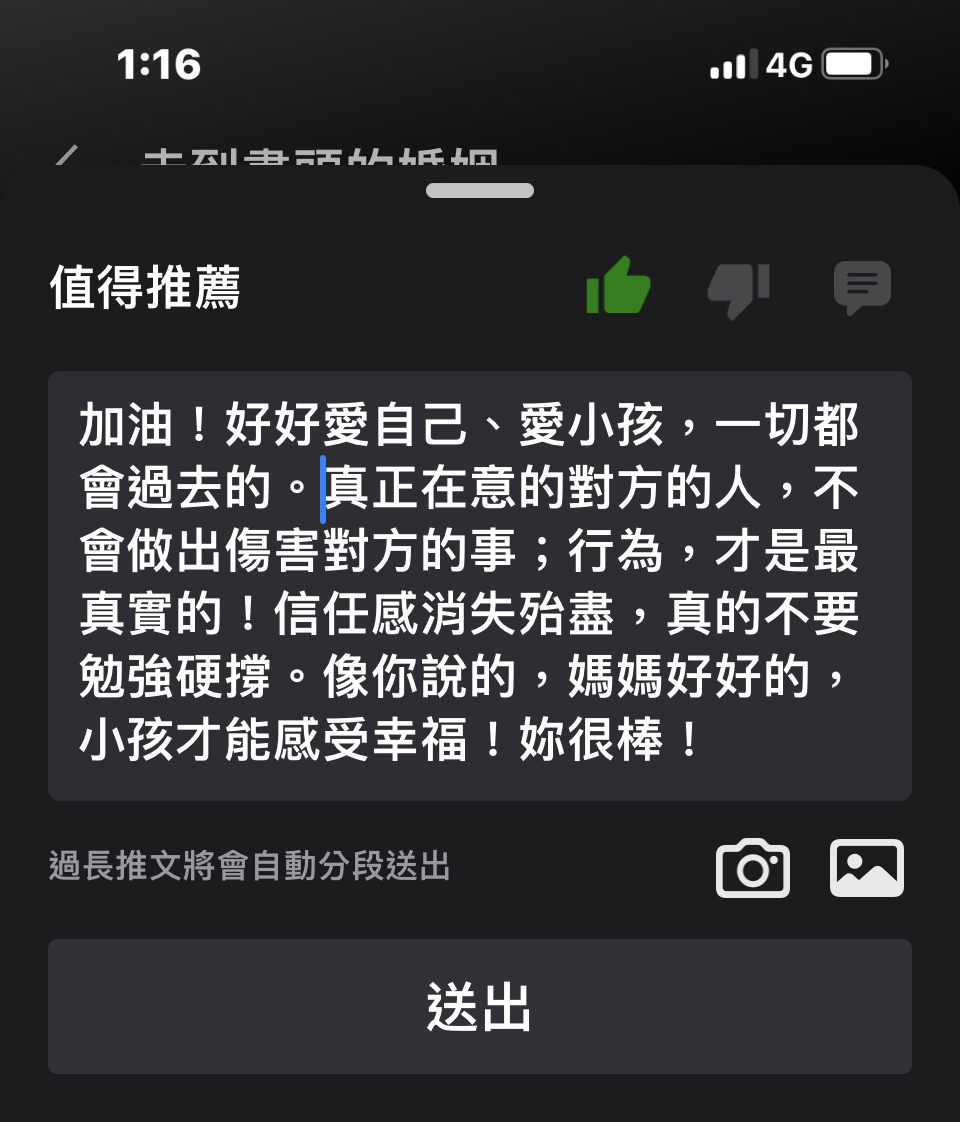Choose the neutral comment bubble icon

pyautogui.click(x=862, y=288)
